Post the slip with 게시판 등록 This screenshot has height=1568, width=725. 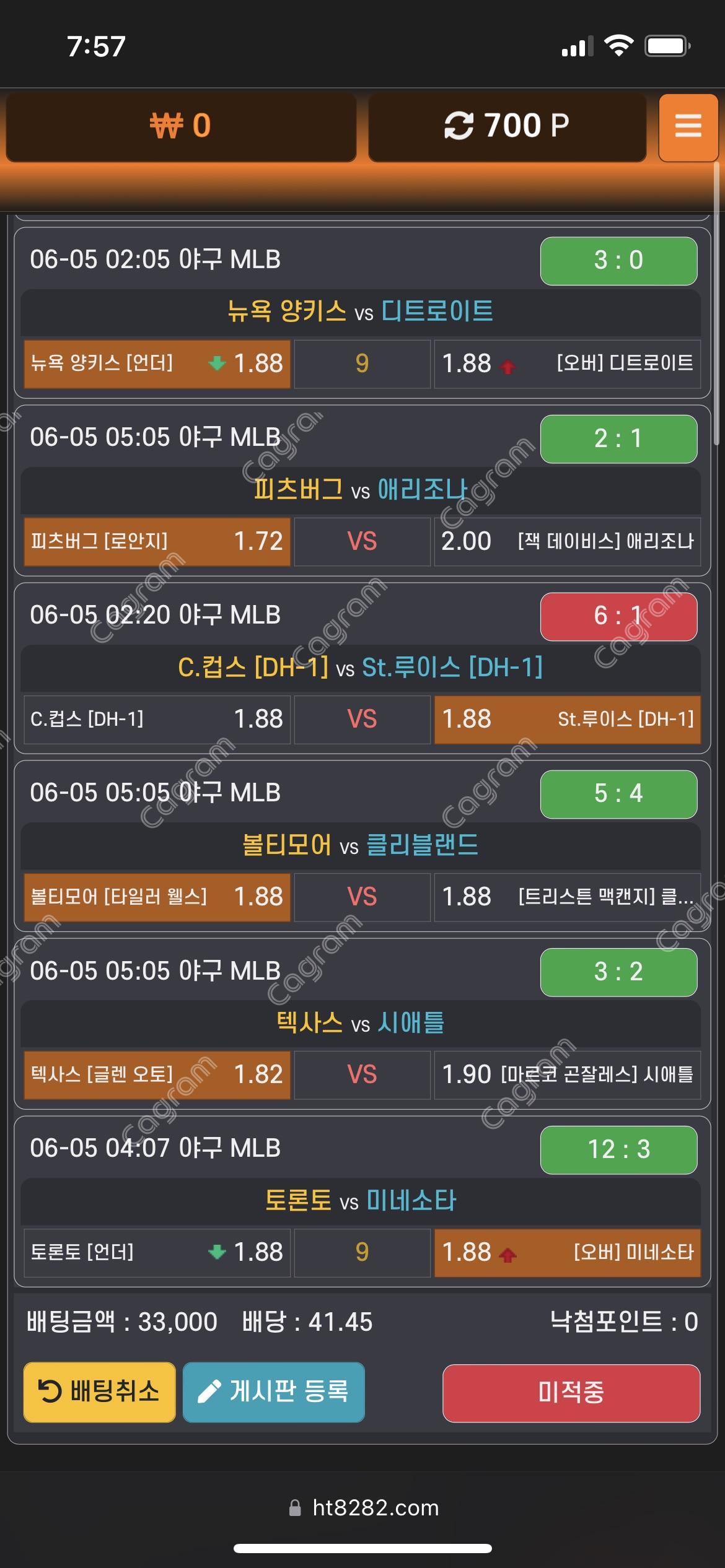coord(273,1392)
